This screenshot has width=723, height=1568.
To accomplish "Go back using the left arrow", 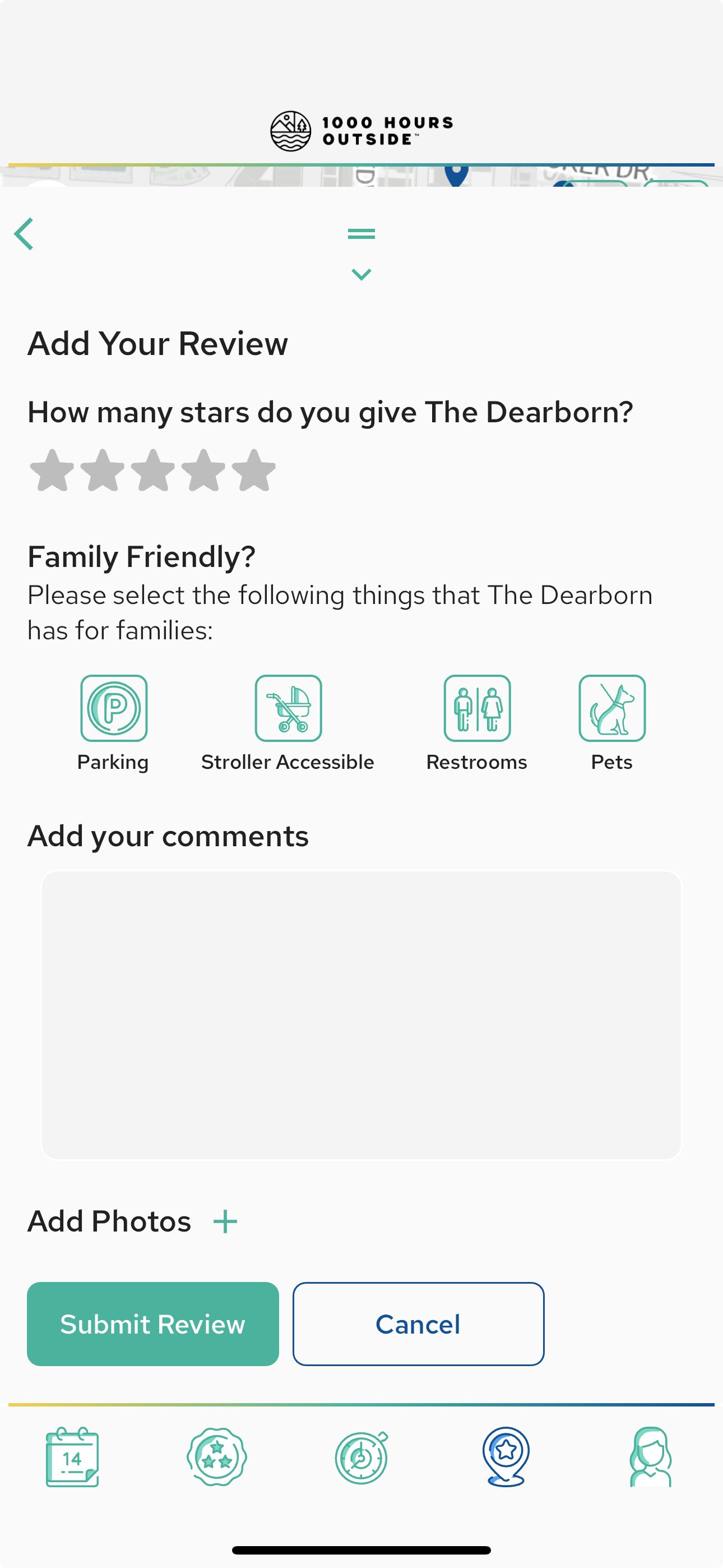I will click(24, 234).
